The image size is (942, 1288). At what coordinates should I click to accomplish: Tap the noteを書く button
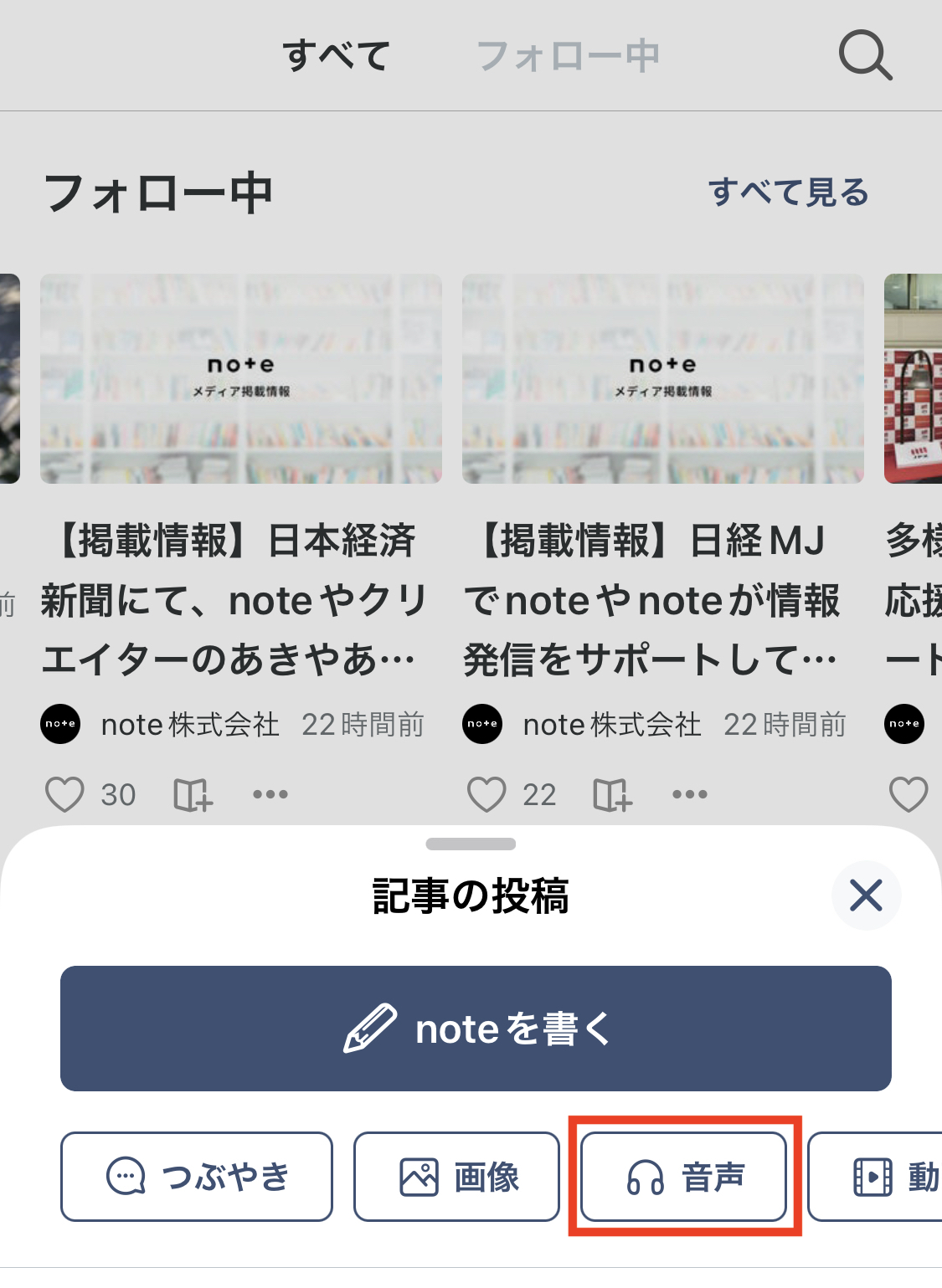[476, 1029]
